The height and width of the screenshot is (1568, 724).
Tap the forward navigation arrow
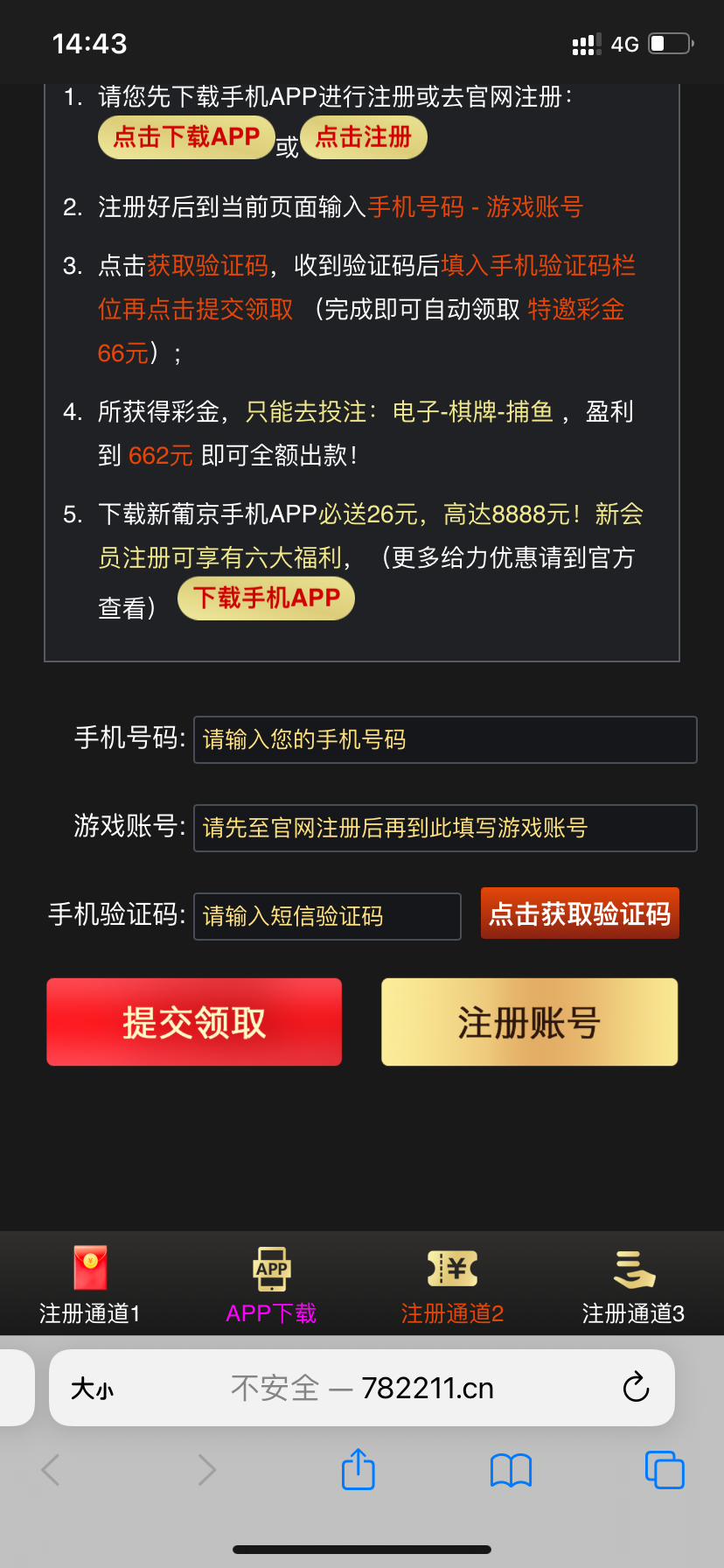click(207, 1470)
